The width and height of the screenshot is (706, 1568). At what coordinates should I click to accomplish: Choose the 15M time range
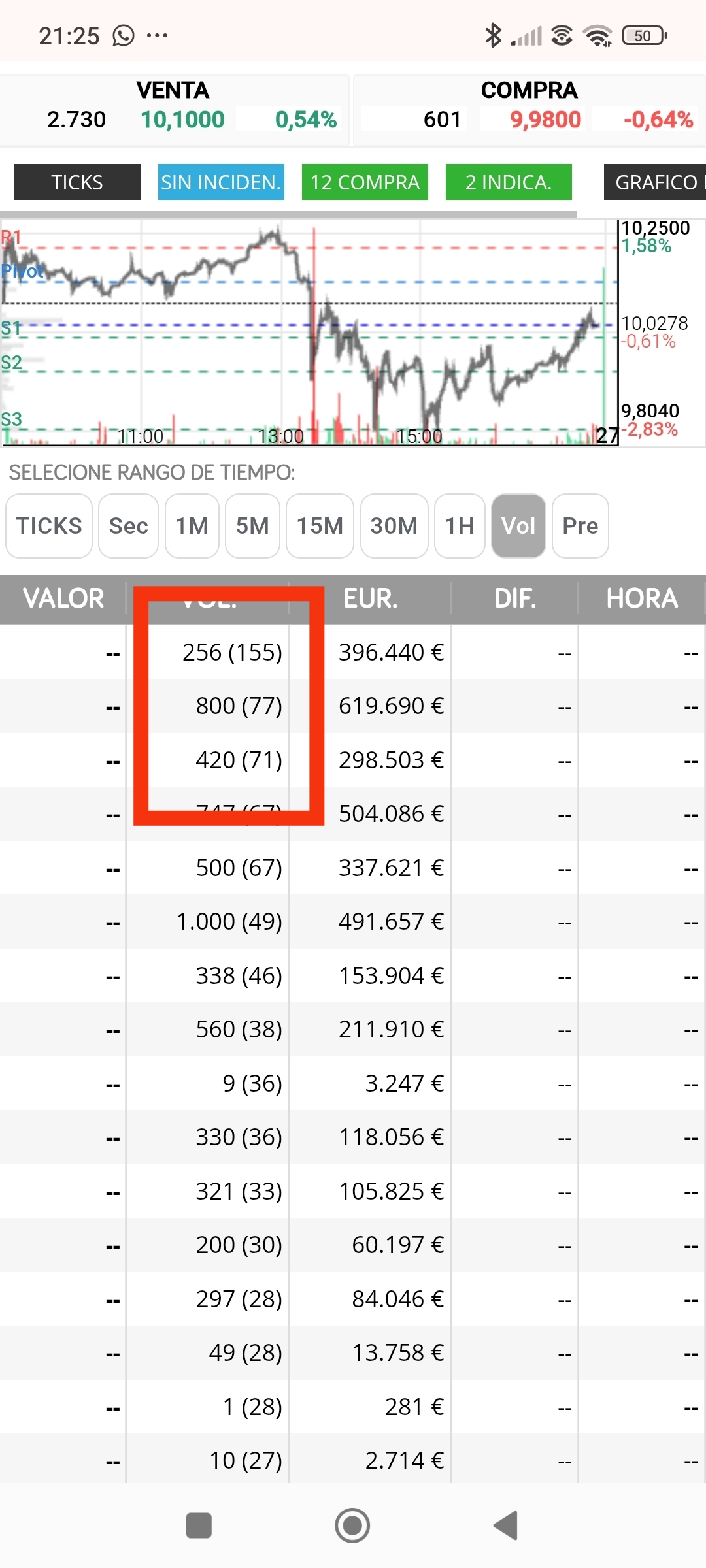[x=320, y=526]
